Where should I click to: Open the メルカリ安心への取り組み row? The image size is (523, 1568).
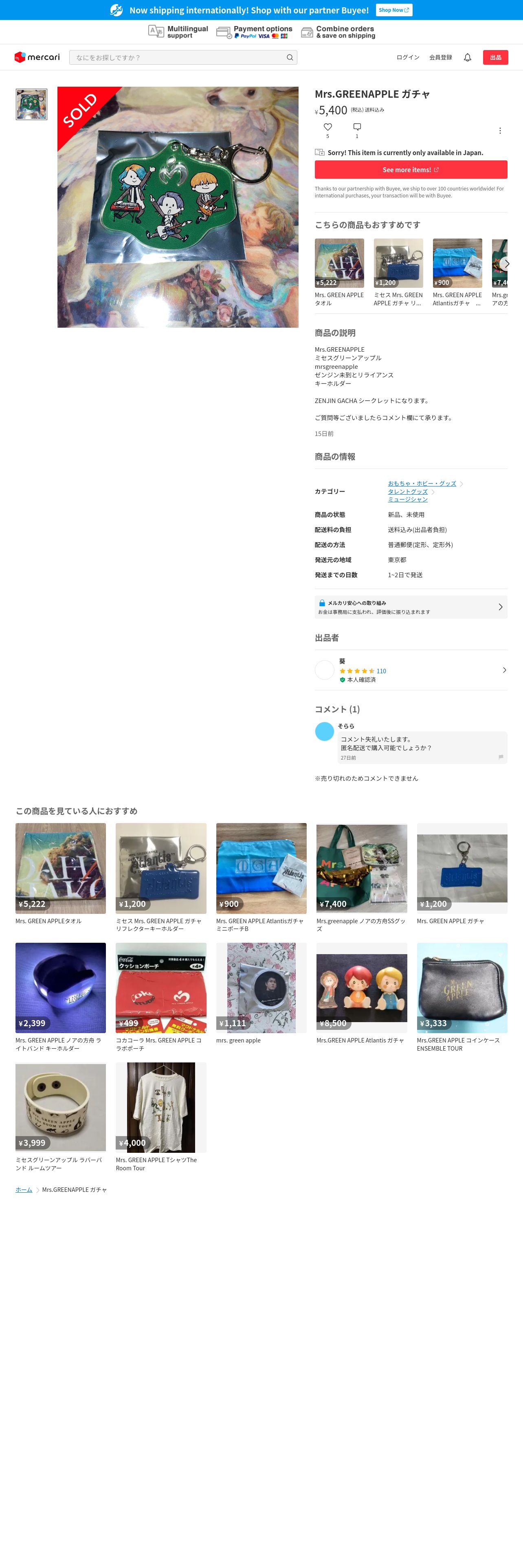[x=410, y=607]
